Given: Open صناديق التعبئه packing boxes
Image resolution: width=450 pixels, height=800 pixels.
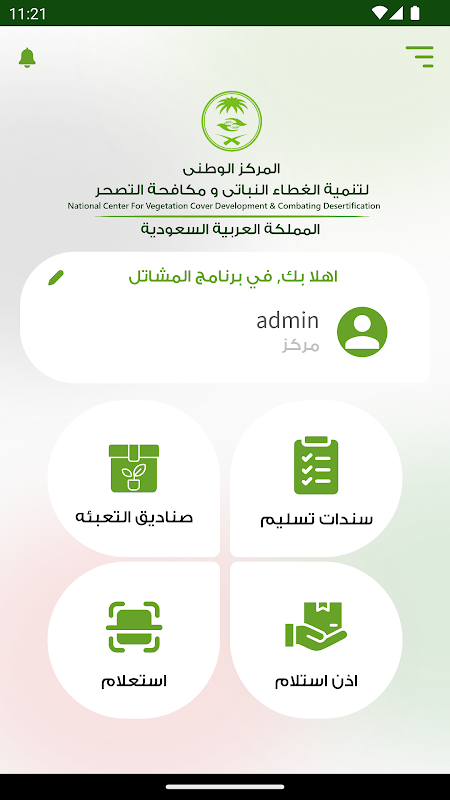Looking at the screenshot, I should [134, 478].
